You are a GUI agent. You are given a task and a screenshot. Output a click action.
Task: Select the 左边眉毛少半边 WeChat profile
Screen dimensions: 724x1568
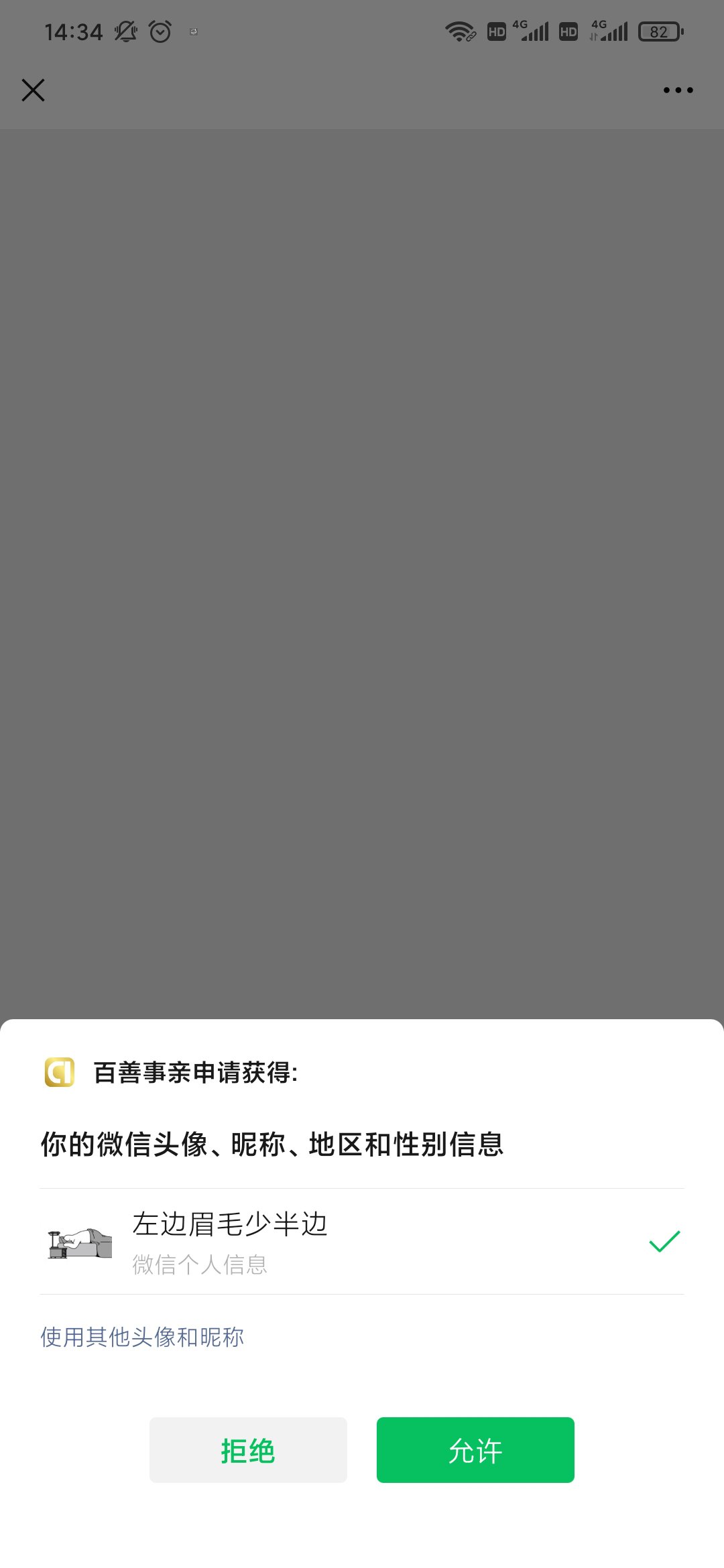[x=362, y=1242]
